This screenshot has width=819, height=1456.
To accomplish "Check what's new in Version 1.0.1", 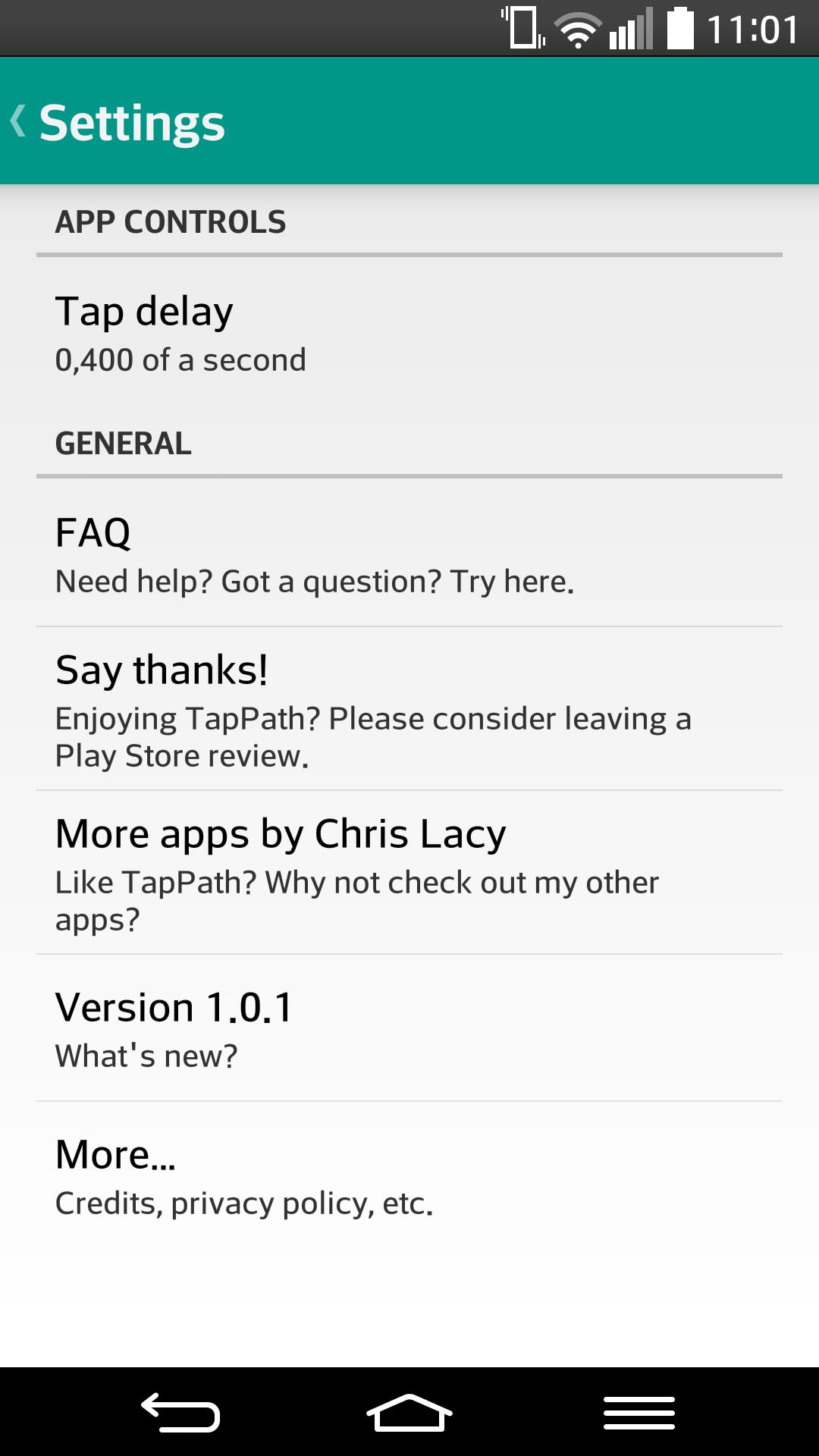I will click(x=409, y=1028).
